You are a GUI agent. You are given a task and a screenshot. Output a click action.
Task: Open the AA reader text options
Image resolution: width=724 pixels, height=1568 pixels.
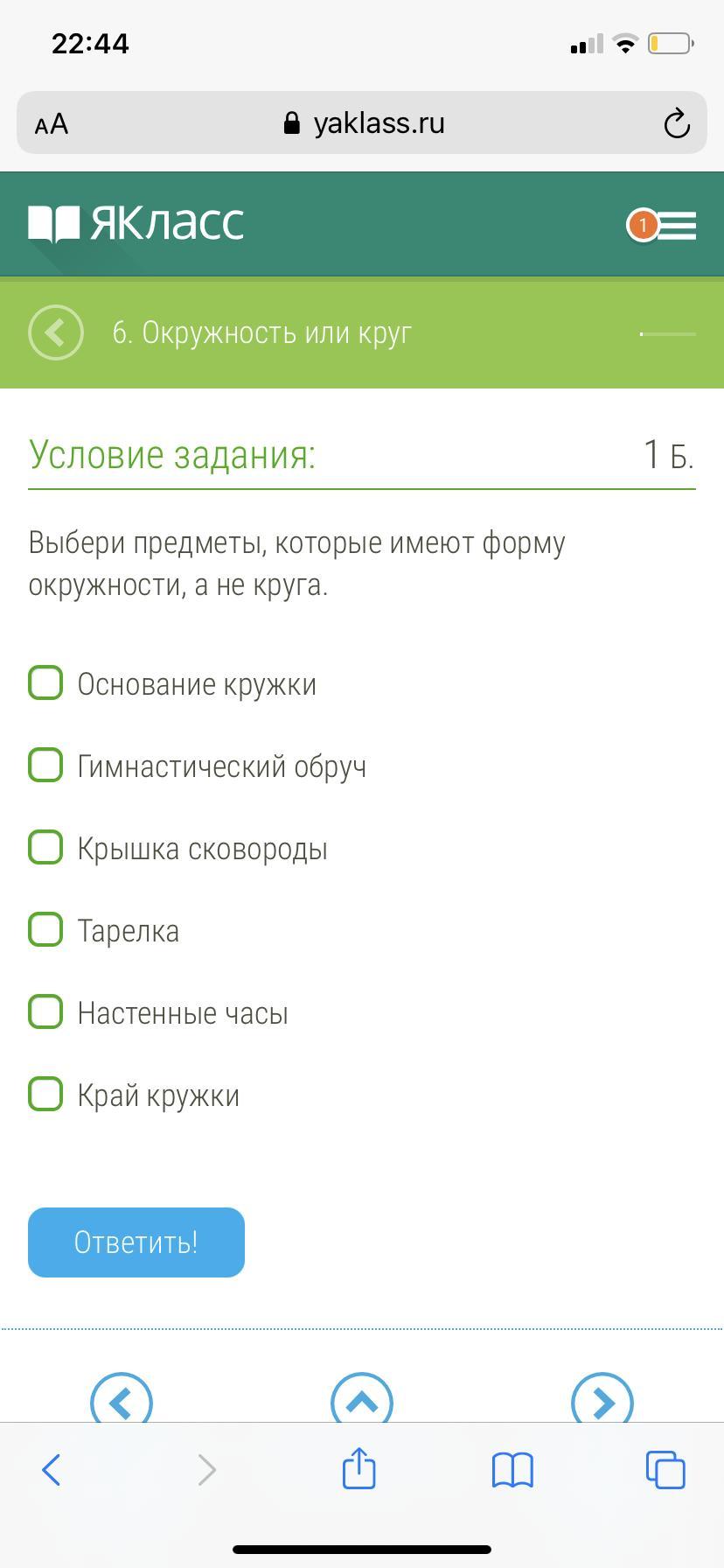(52, 124)
